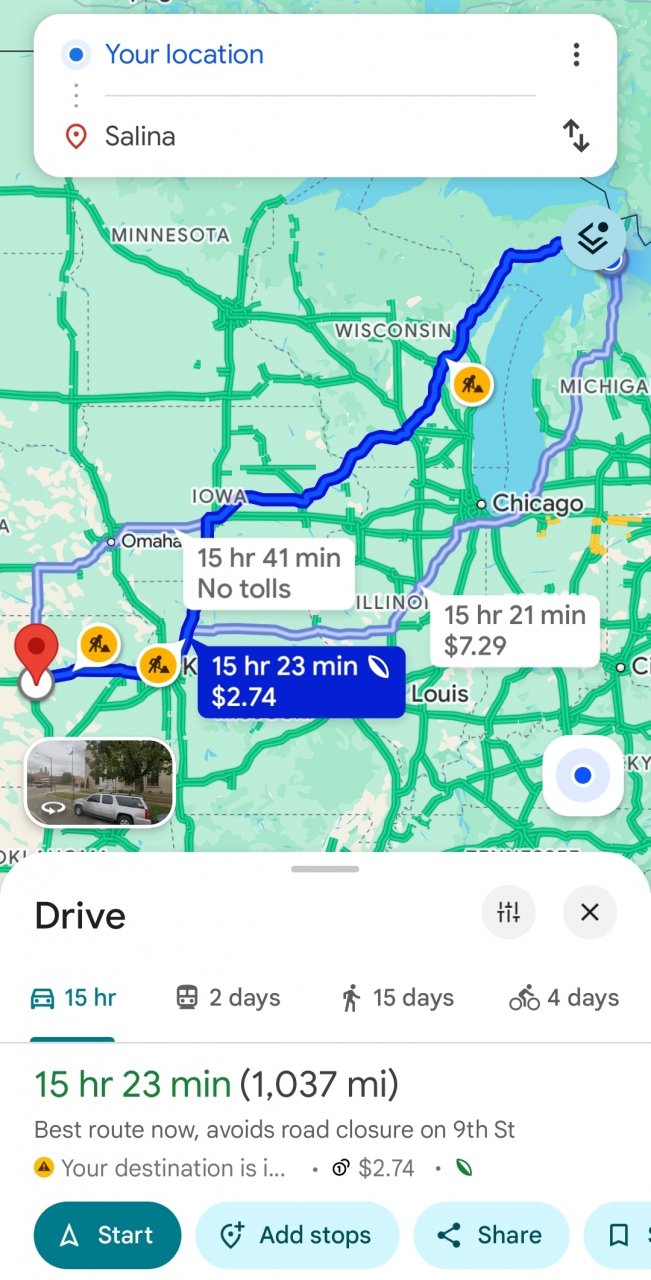Start navigation to Salina

[x=107, y=1235]
